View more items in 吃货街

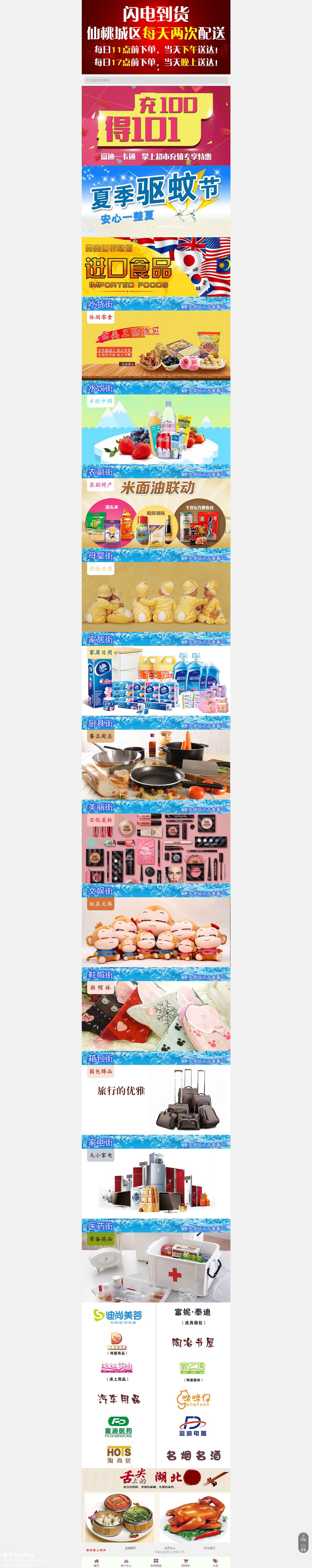(x=204, y=306)
